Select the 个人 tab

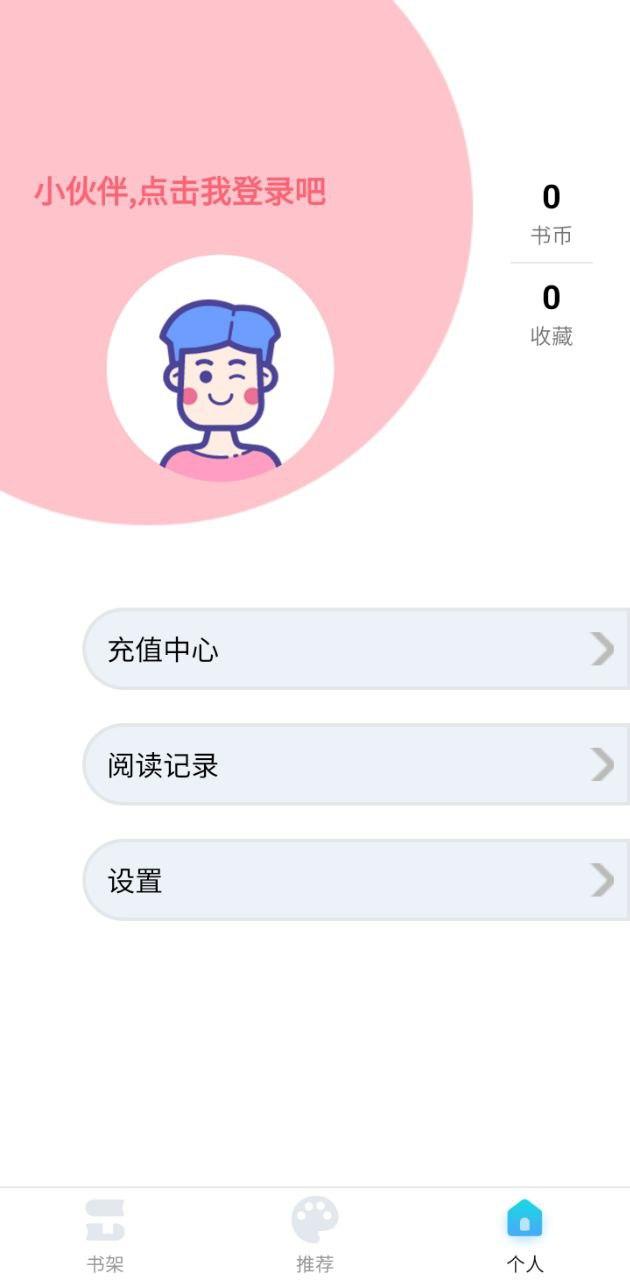[x=524, y=1235]
